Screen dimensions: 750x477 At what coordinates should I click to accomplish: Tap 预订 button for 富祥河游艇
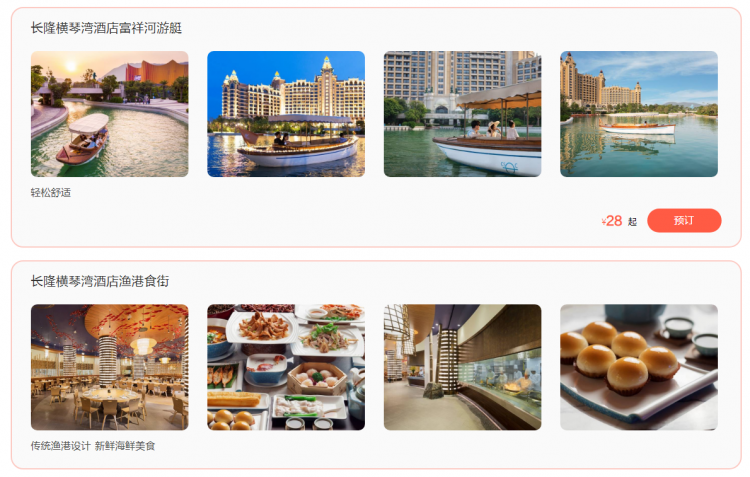(x=683, y=220)
